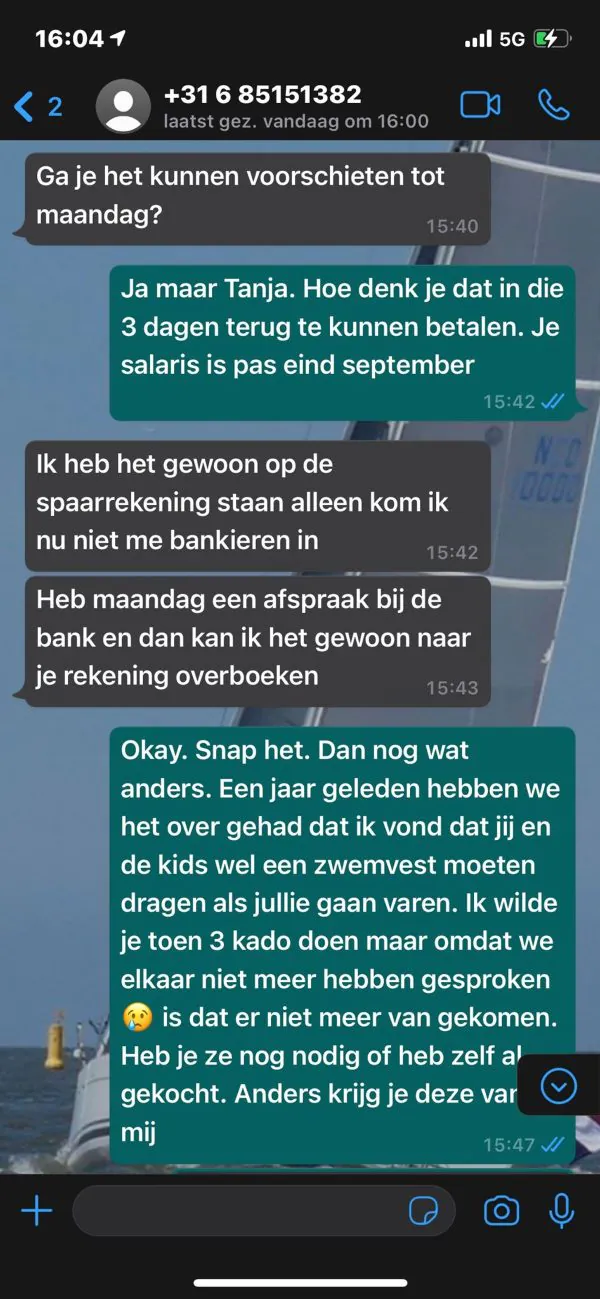This screenshot has width=600, height=1299.
Task: Jump to latest message with down arrow
Action: click(558, 1085)
